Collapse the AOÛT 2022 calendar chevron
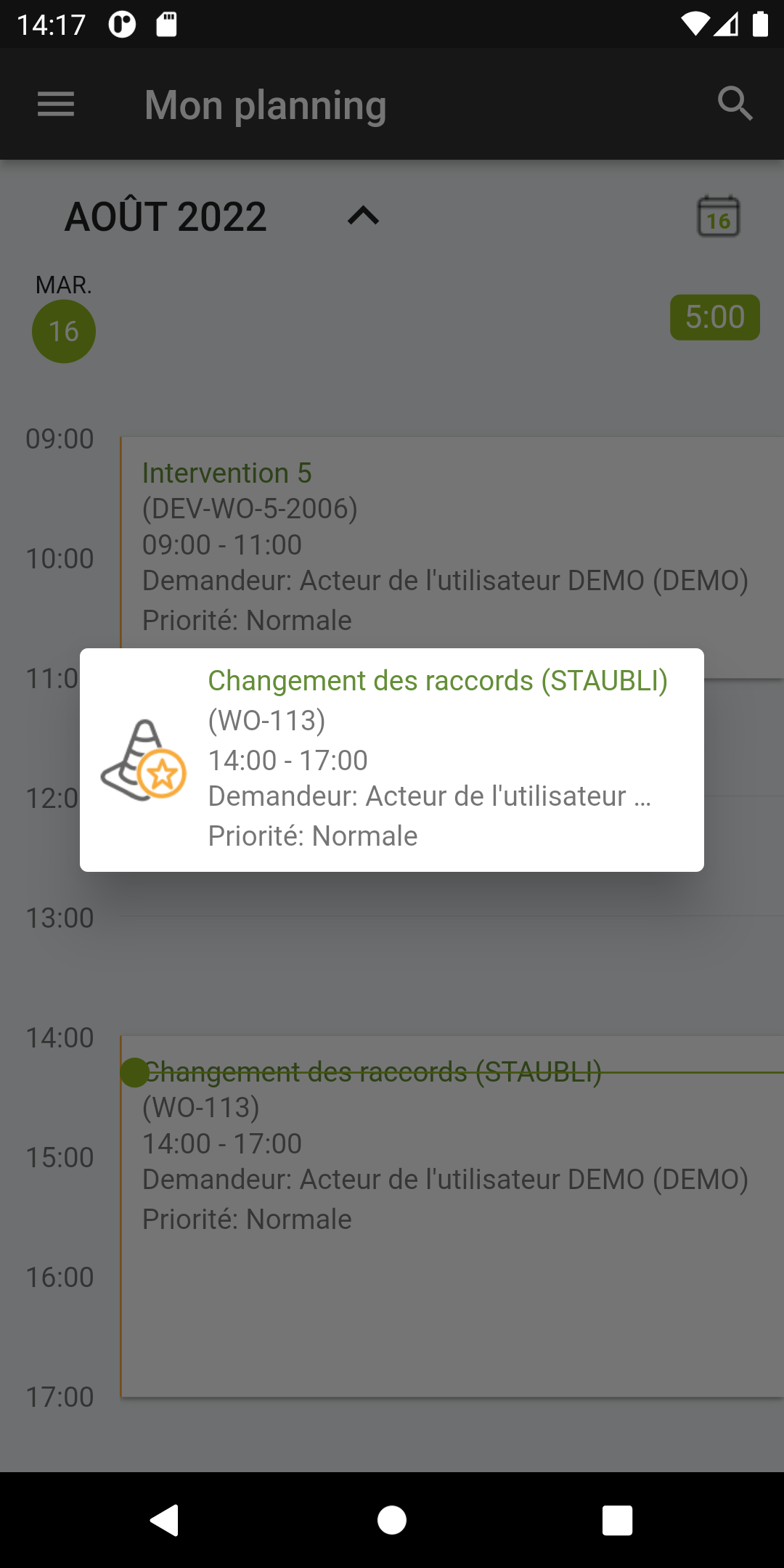 363,216
